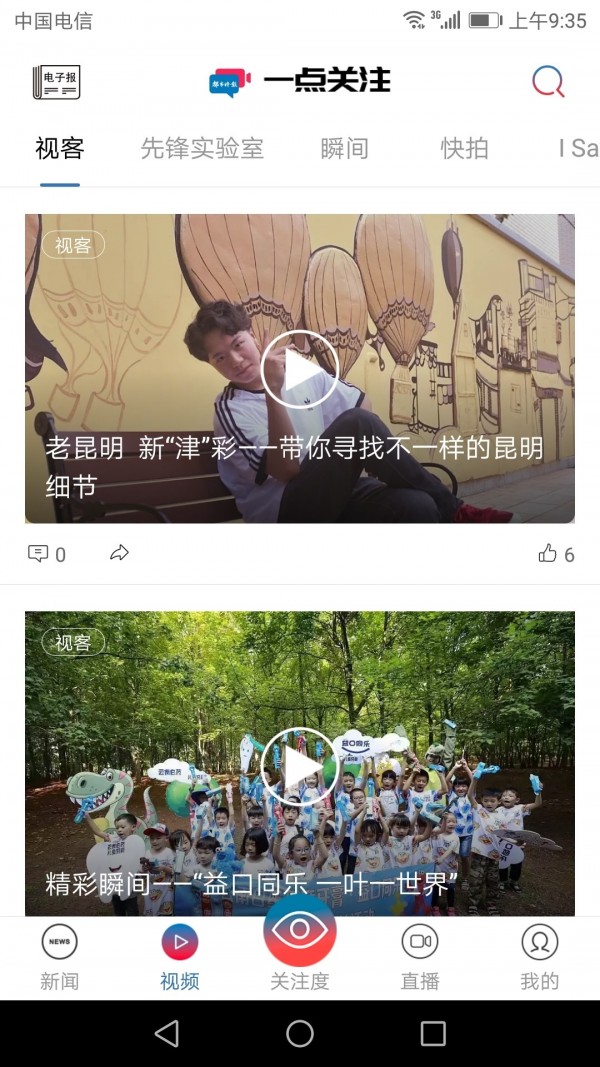The height and width of the screenshot is (1067, 600).
Task: Share the 老昆明 video
Action: pyautogui.click(x=120, y=553)
